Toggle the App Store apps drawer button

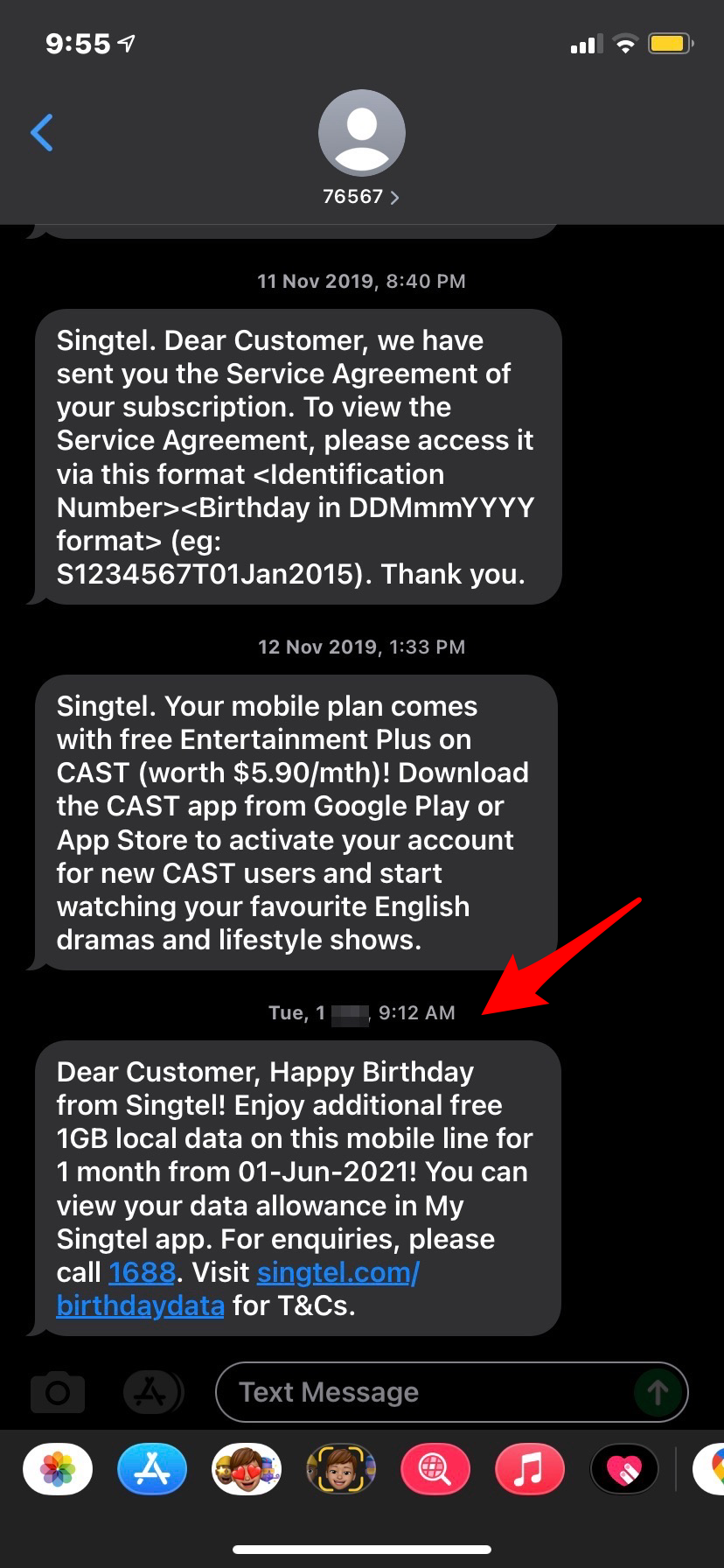(x=152, y=1392)
